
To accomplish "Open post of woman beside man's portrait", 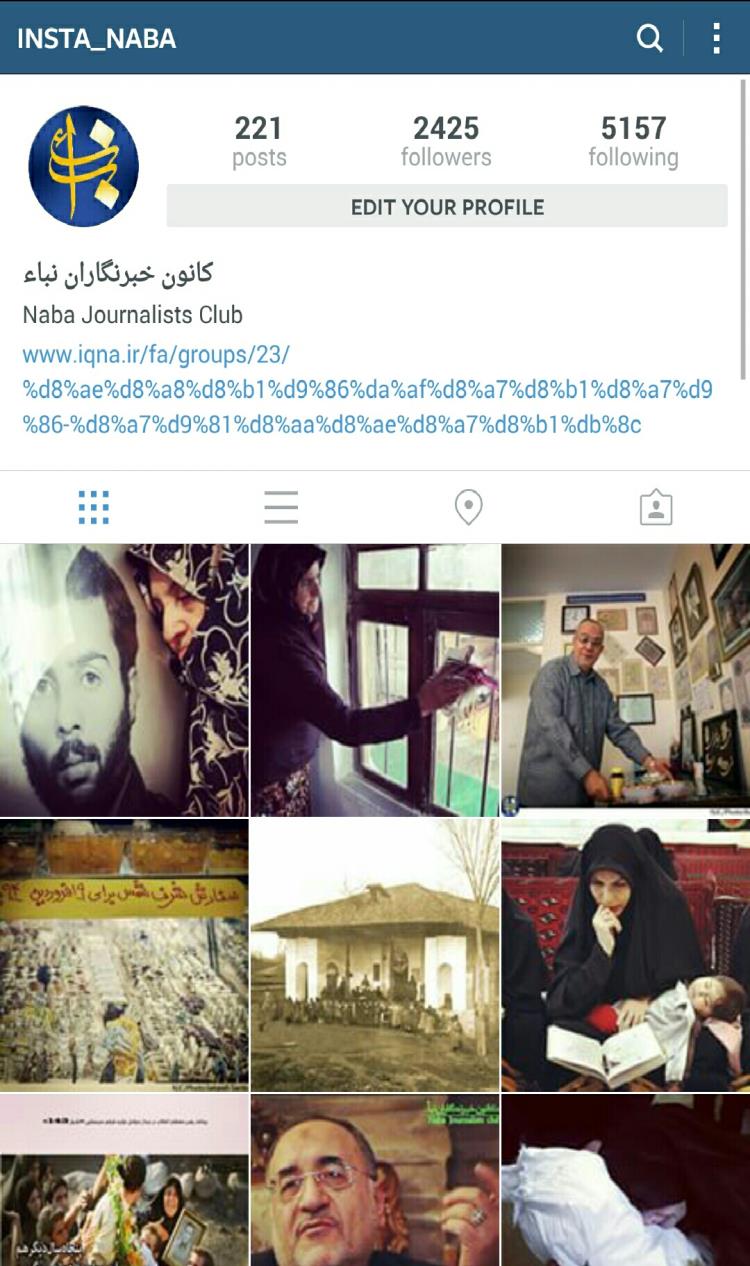I will point(124,680).
